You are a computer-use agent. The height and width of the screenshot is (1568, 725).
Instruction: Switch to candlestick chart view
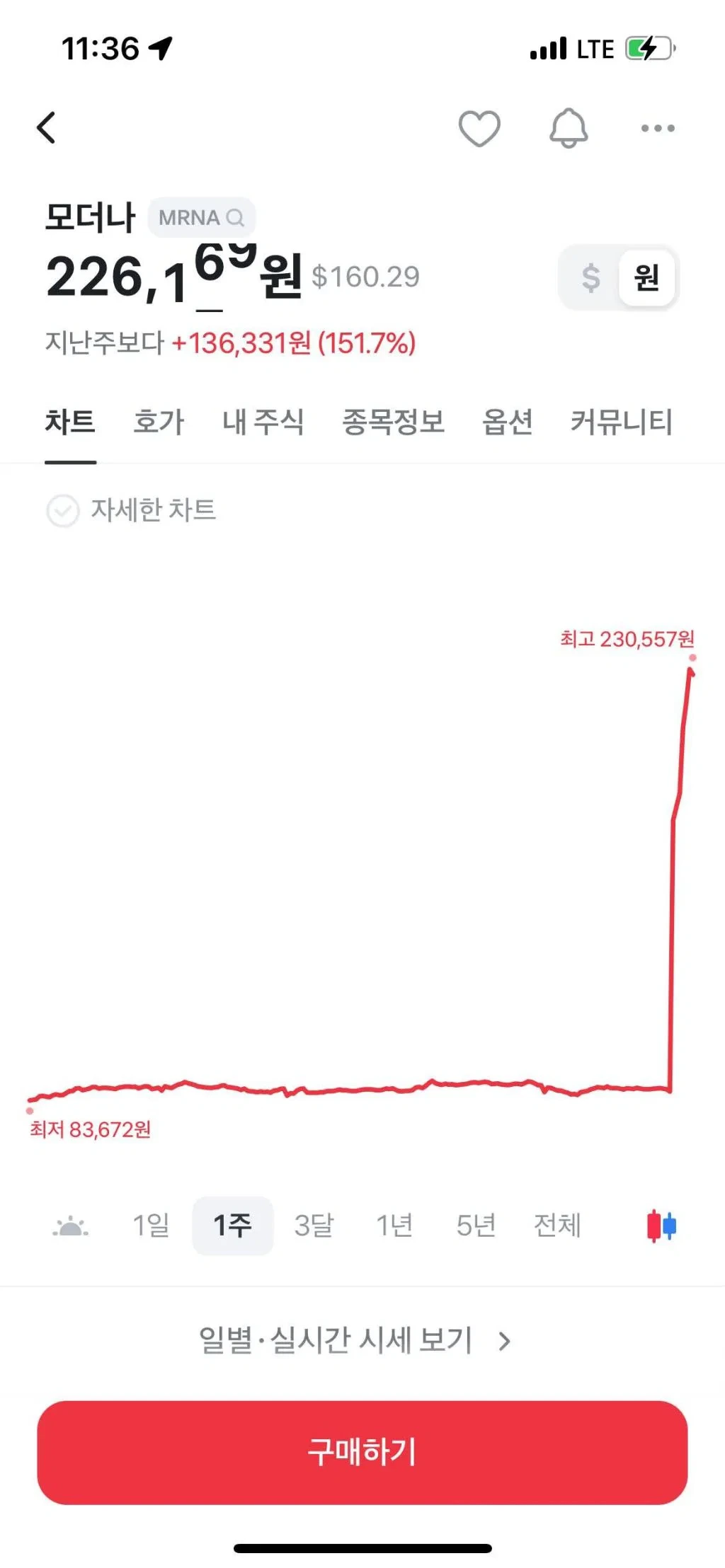click(661, 1226)
